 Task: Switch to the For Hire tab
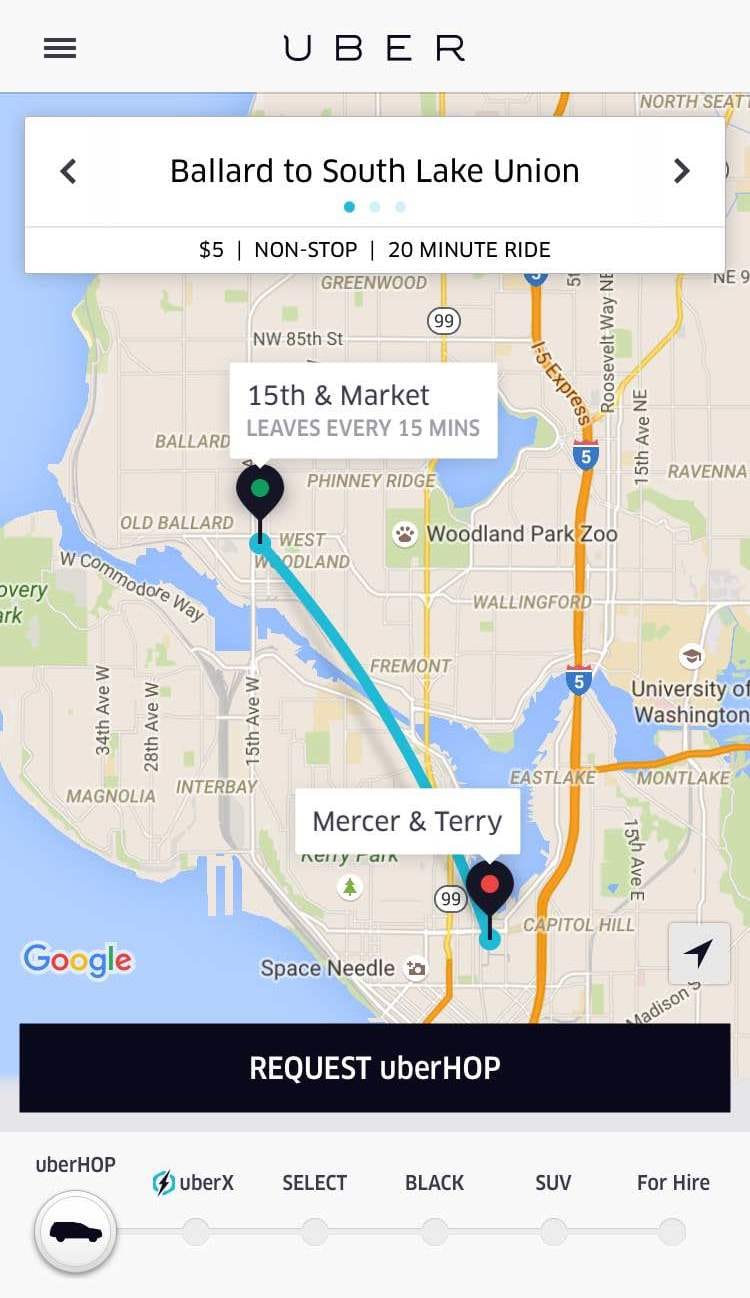click(672, 1182)
